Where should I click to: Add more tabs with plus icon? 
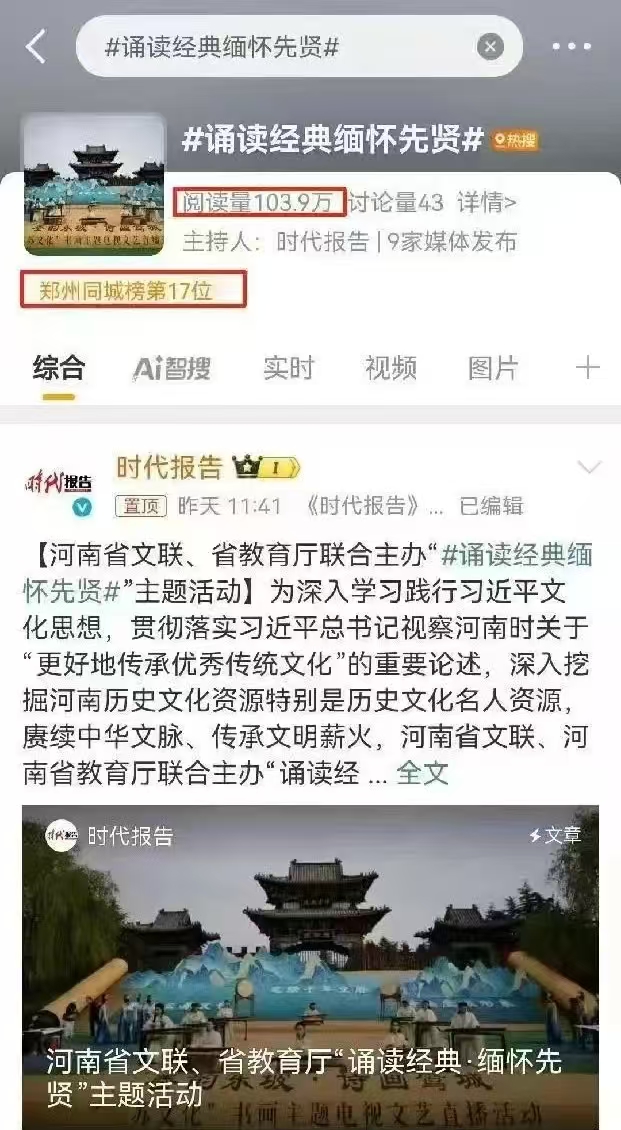click(588, 368)
